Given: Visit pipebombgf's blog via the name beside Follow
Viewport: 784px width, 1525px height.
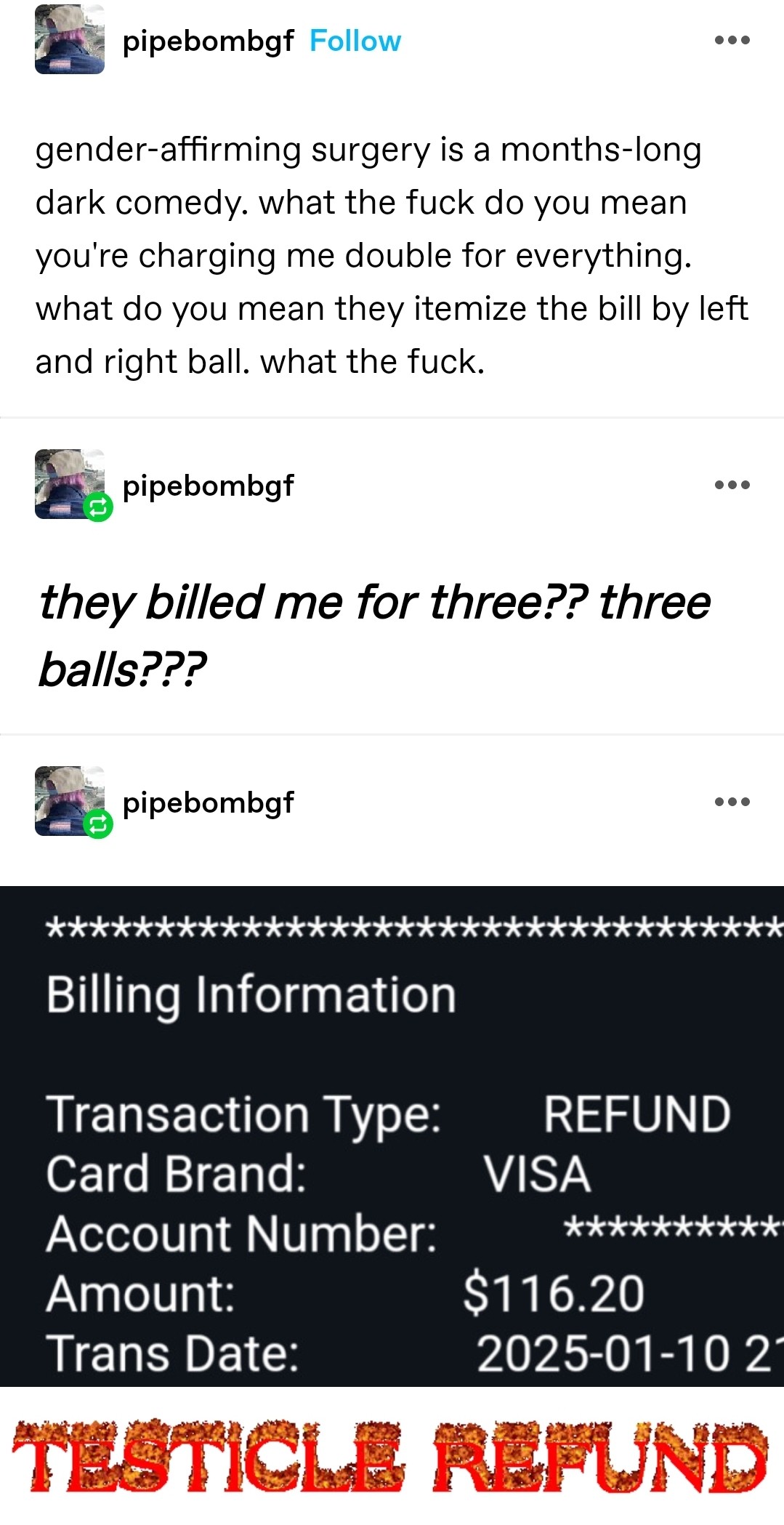Looking at the screenshot, I should click(x=208, y=41).
